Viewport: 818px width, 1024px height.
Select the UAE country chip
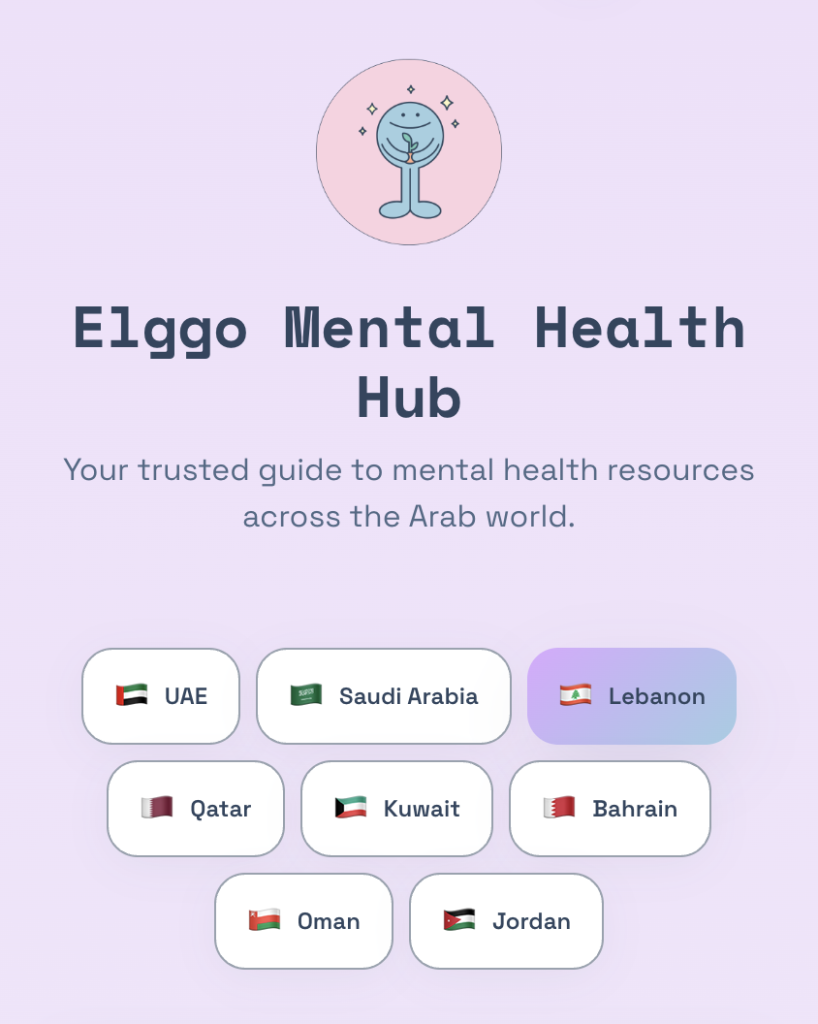pyautogui.click(x=161, y=696)
